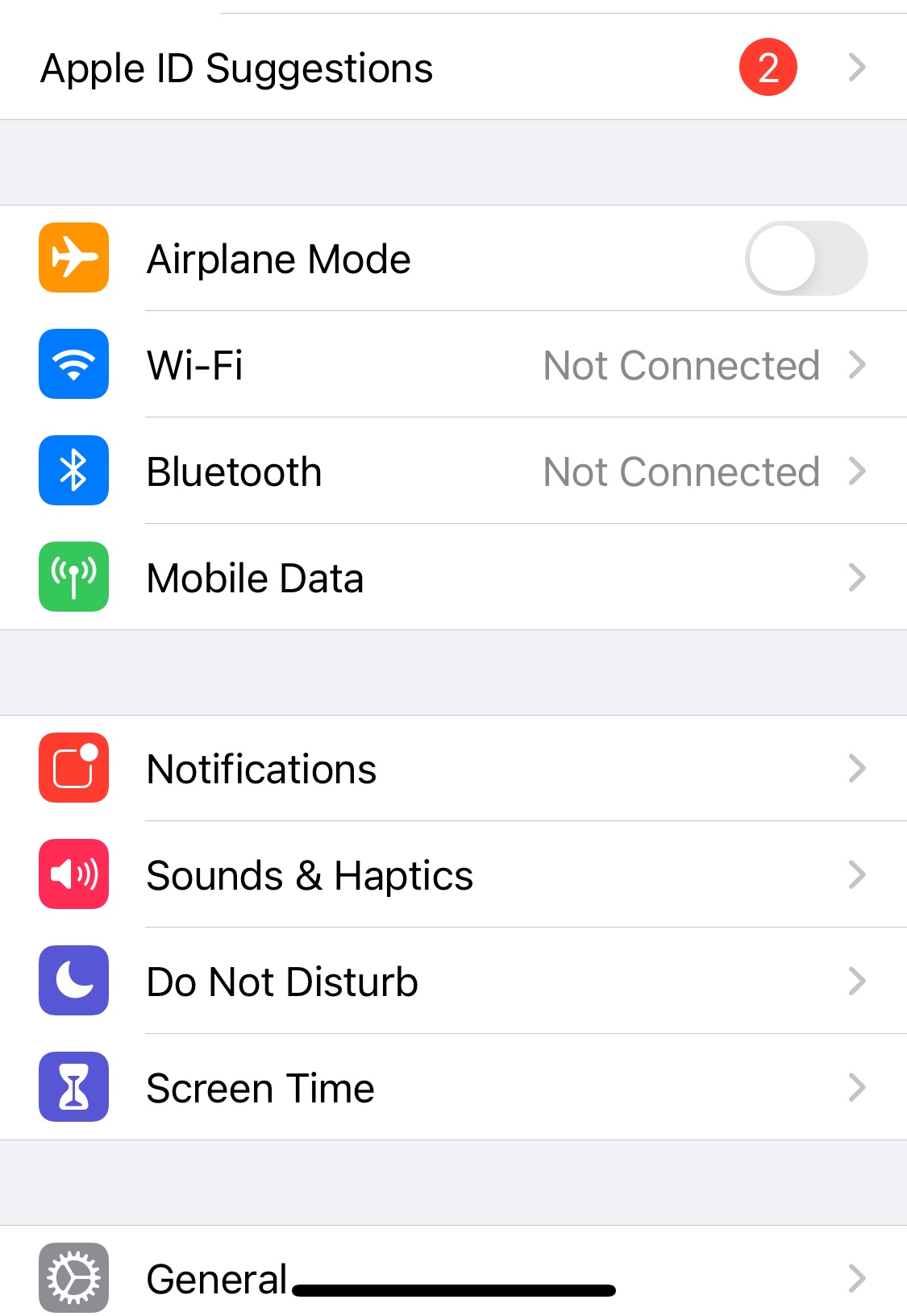
Task: Toggle the Airplane Mode switch
Action: [x=805, y=259]
